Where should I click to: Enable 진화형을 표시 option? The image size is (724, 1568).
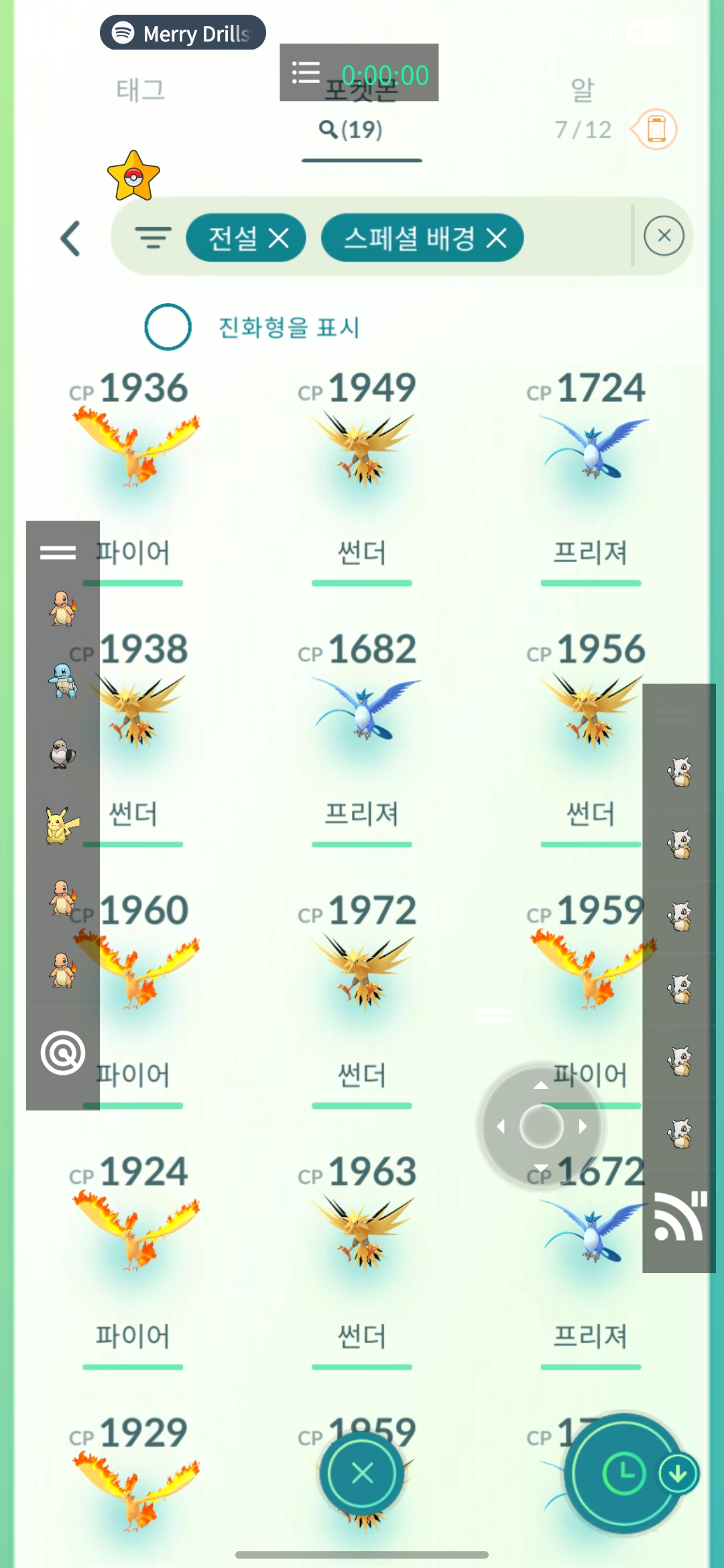click(x=168, y=327)
